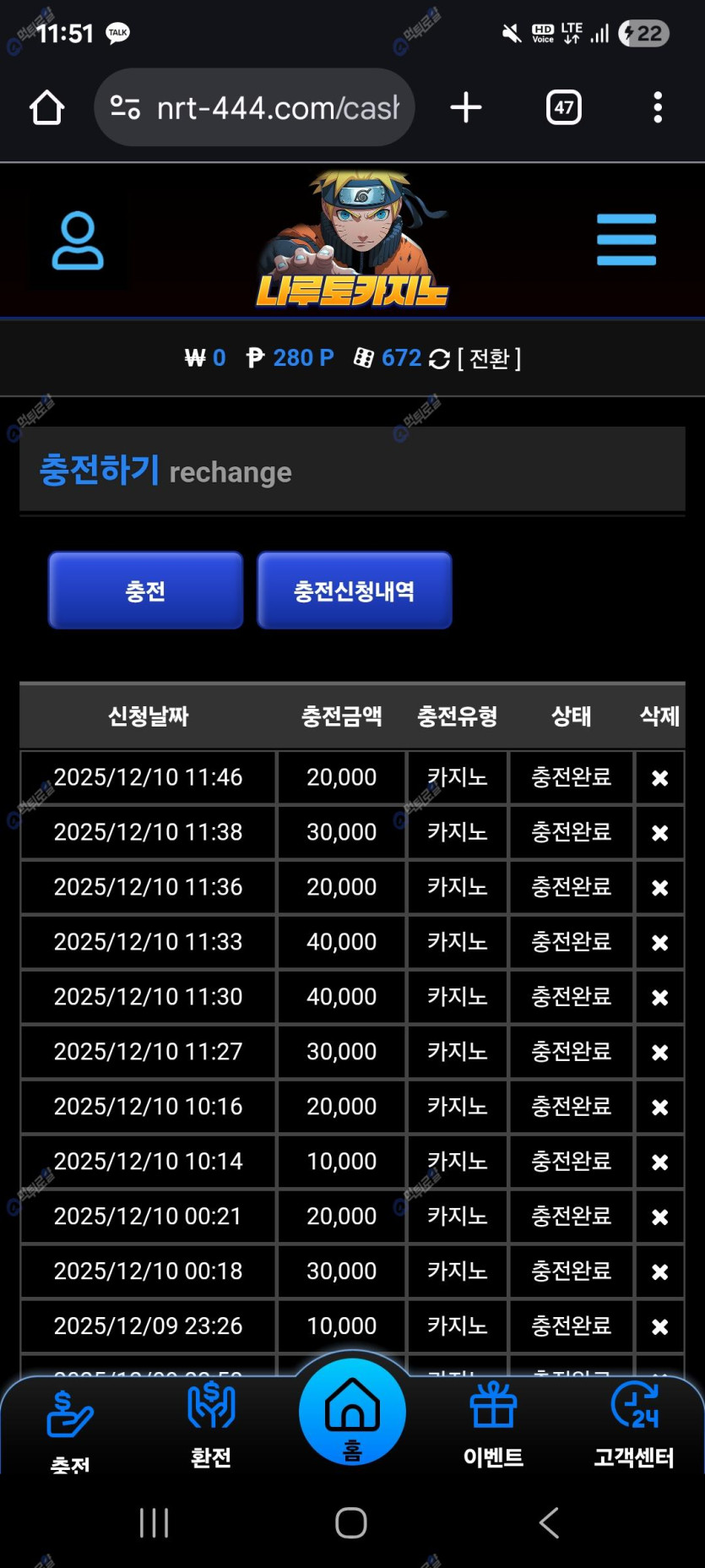This screenshot has height=1568, width=705.
Task: Tap the 홈 home button
Action: click(352, 1413)
